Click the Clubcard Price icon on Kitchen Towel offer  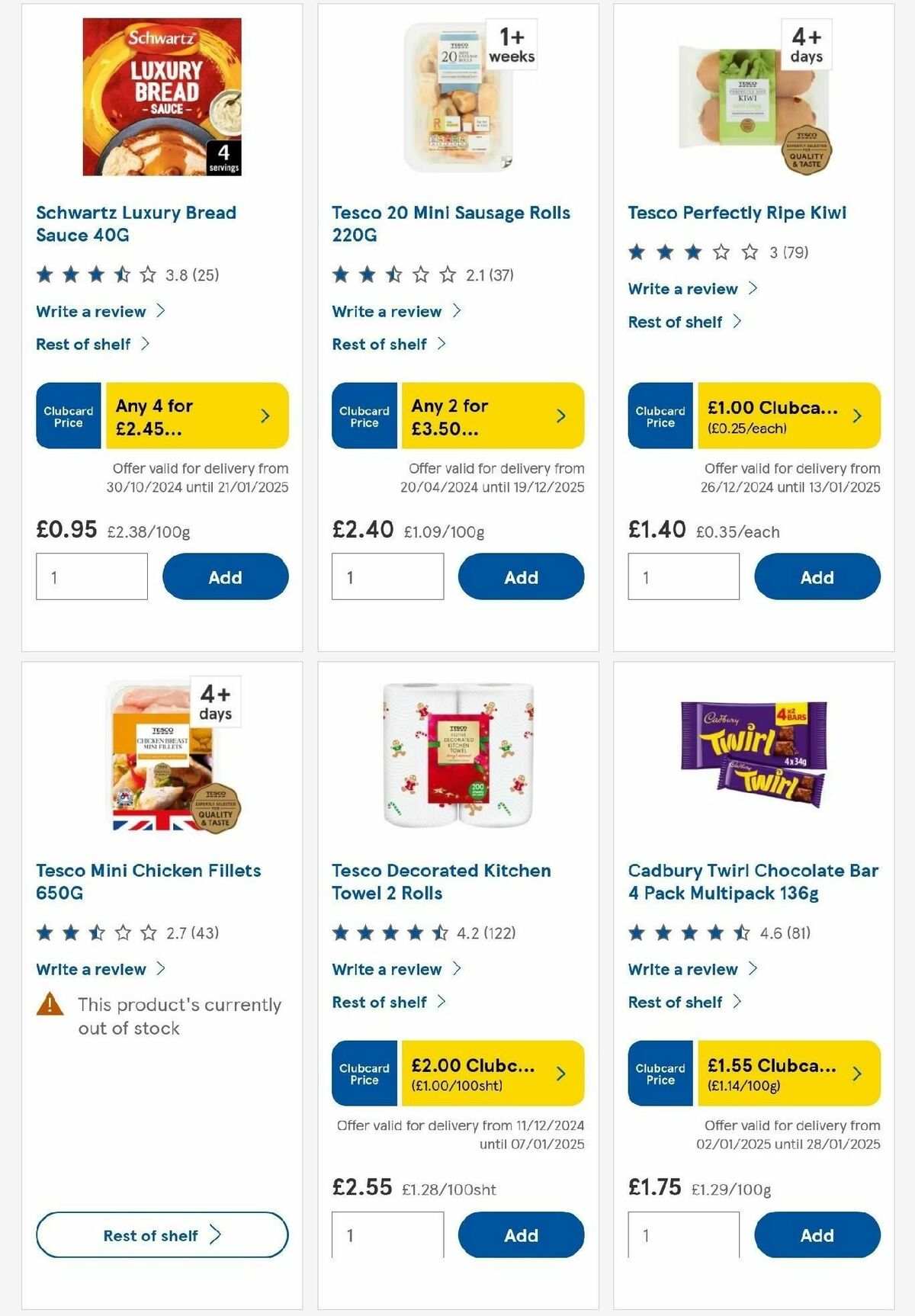(x=364, y=1074)
